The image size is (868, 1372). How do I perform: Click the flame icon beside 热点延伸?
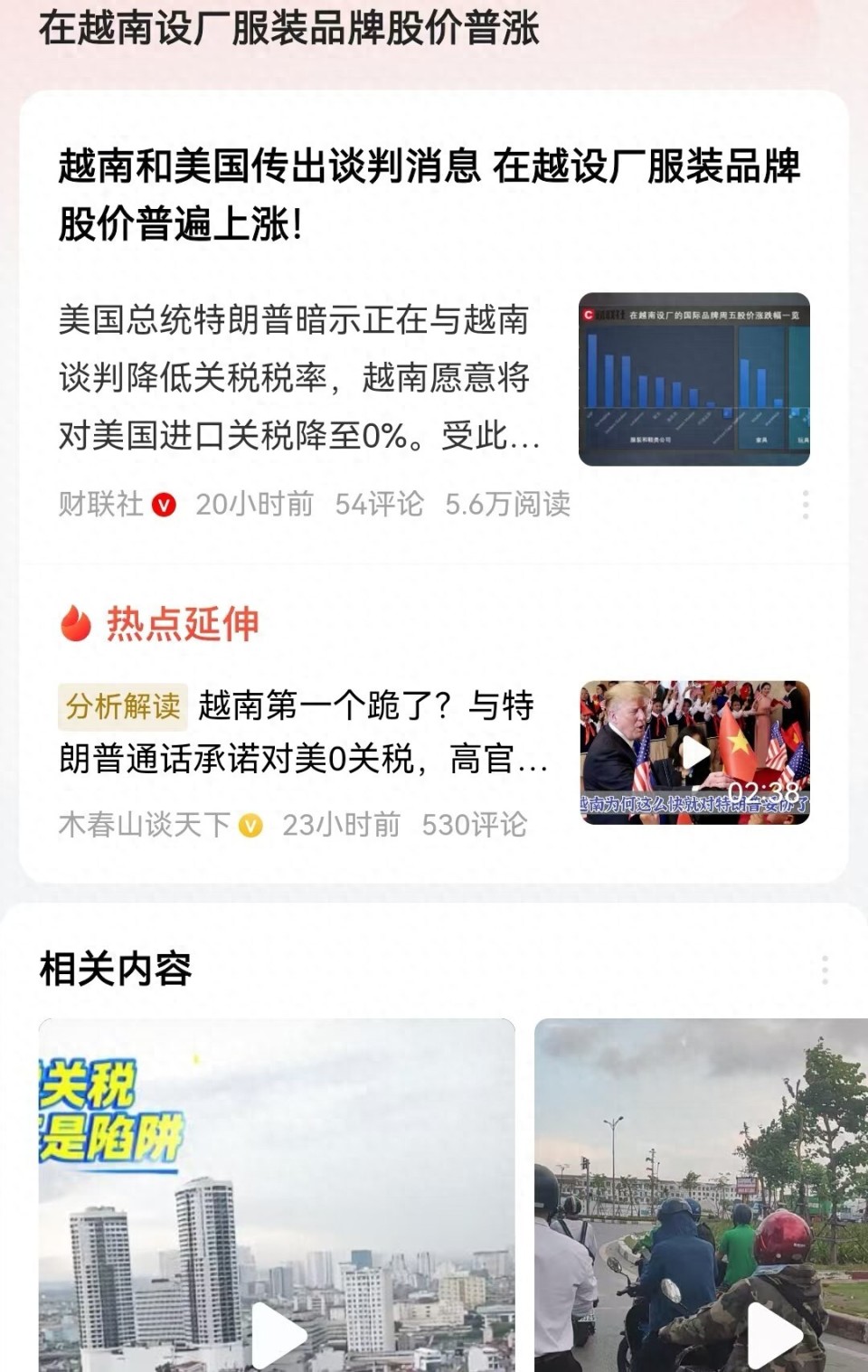[76, 624]
